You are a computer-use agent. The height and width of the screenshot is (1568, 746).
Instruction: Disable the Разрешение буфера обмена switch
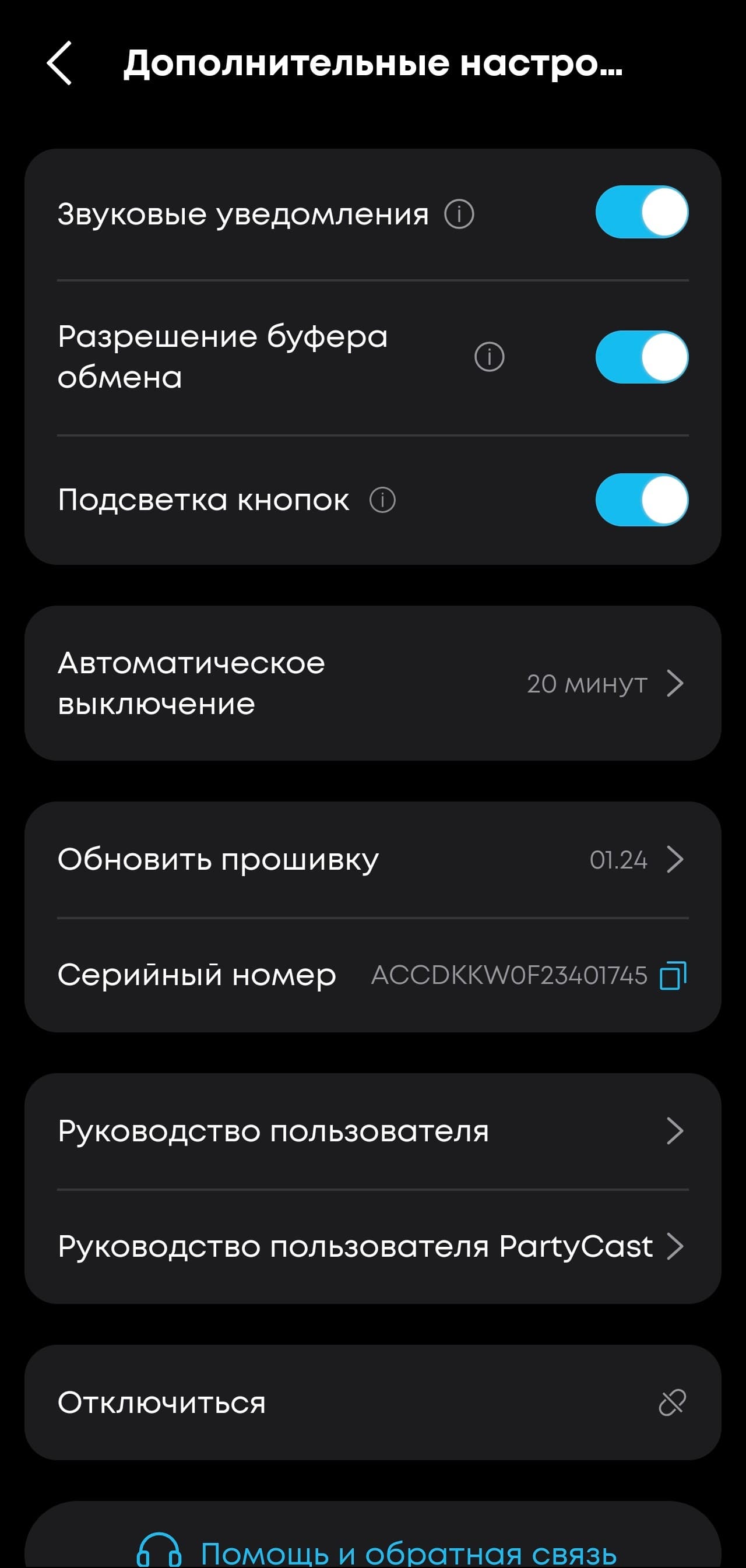pyautogui.click(x=641, y=357)
